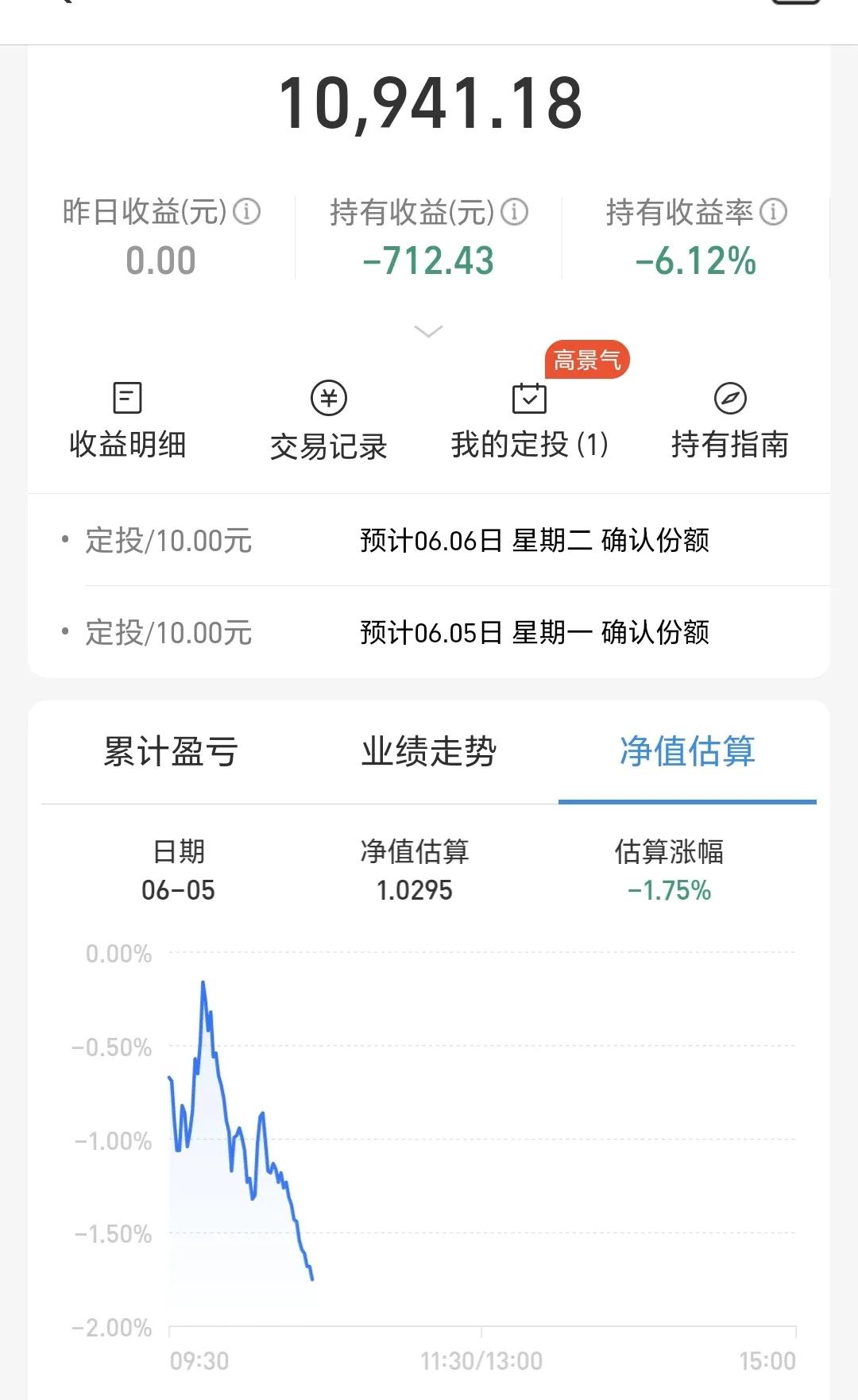Open 定投 row confirming on 06.06日
Viewport: 858px width, 1400px height.
click(x=429, y=541)
